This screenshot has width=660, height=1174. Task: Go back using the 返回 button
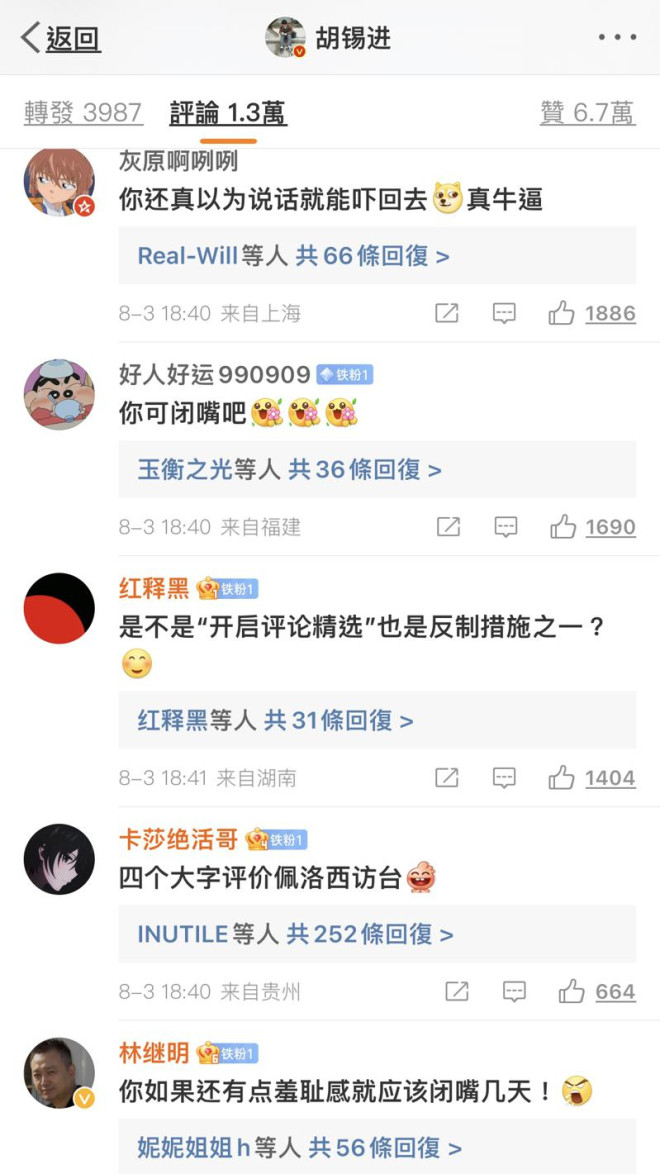pos(62,39)
